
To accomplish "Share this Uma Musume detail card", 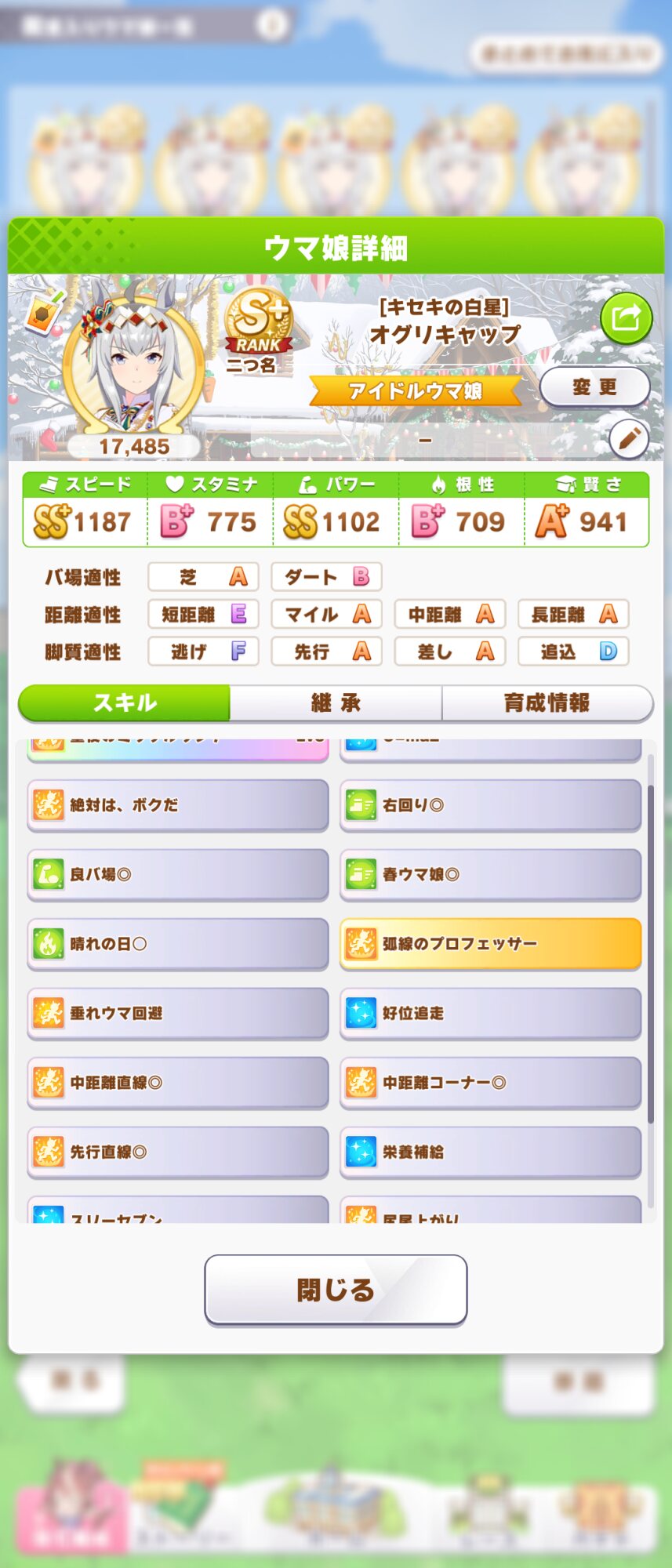I will tap(626, 318).
